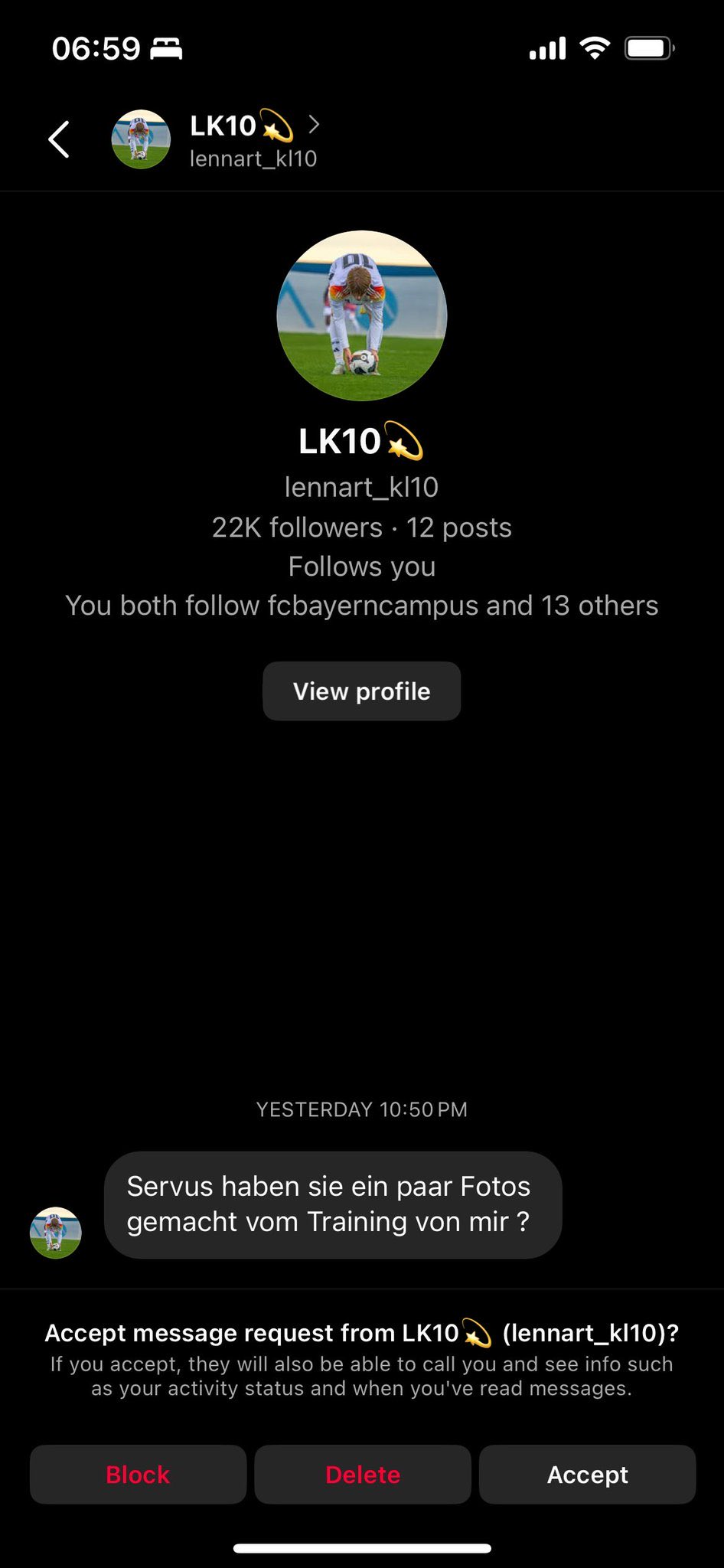Go back to the message requests list
This screenshot has width=724, height=1568.
(x=59, y=139)
